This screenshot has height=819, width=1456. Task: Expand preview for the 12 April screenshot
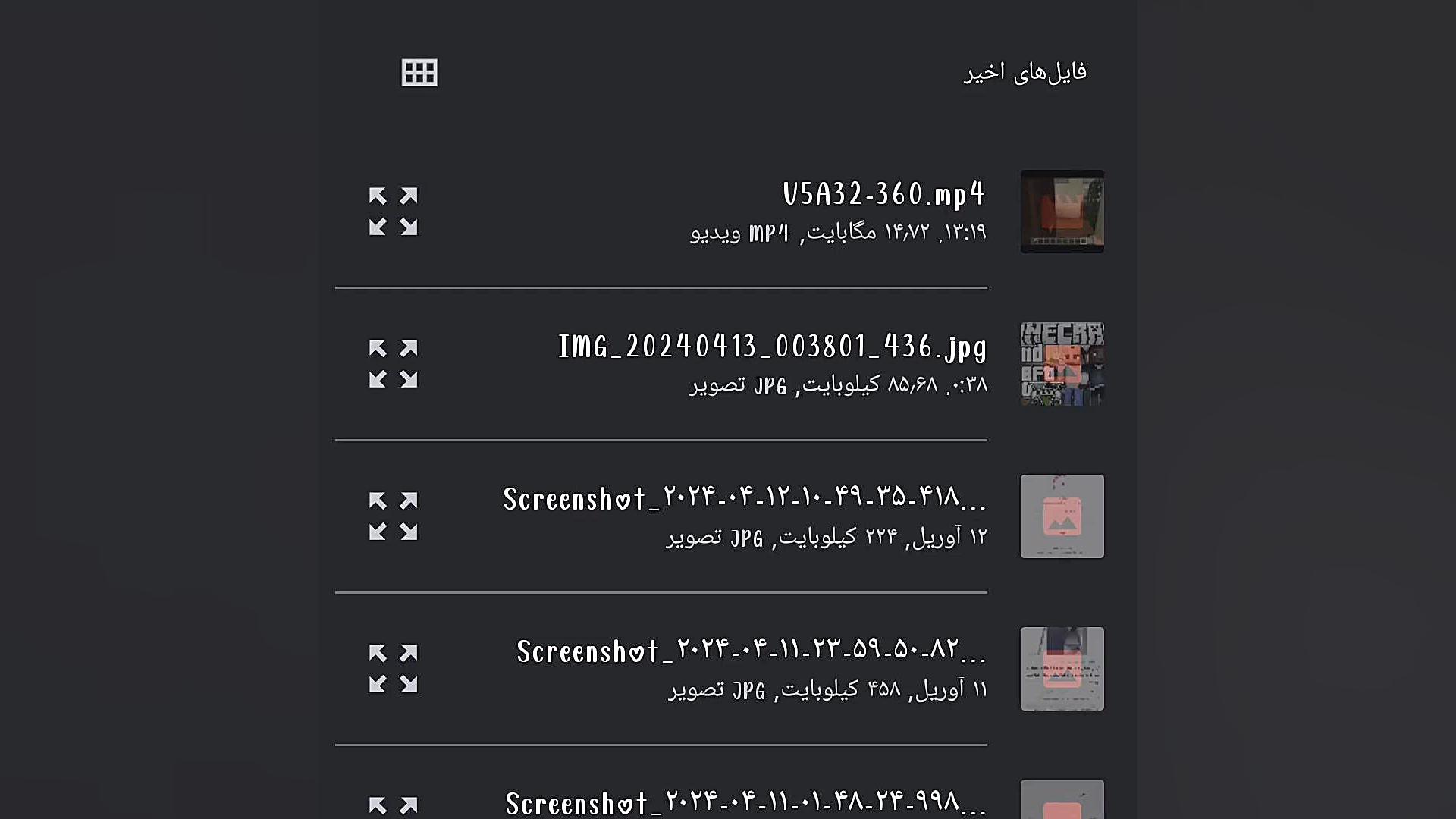click(393, 516)
